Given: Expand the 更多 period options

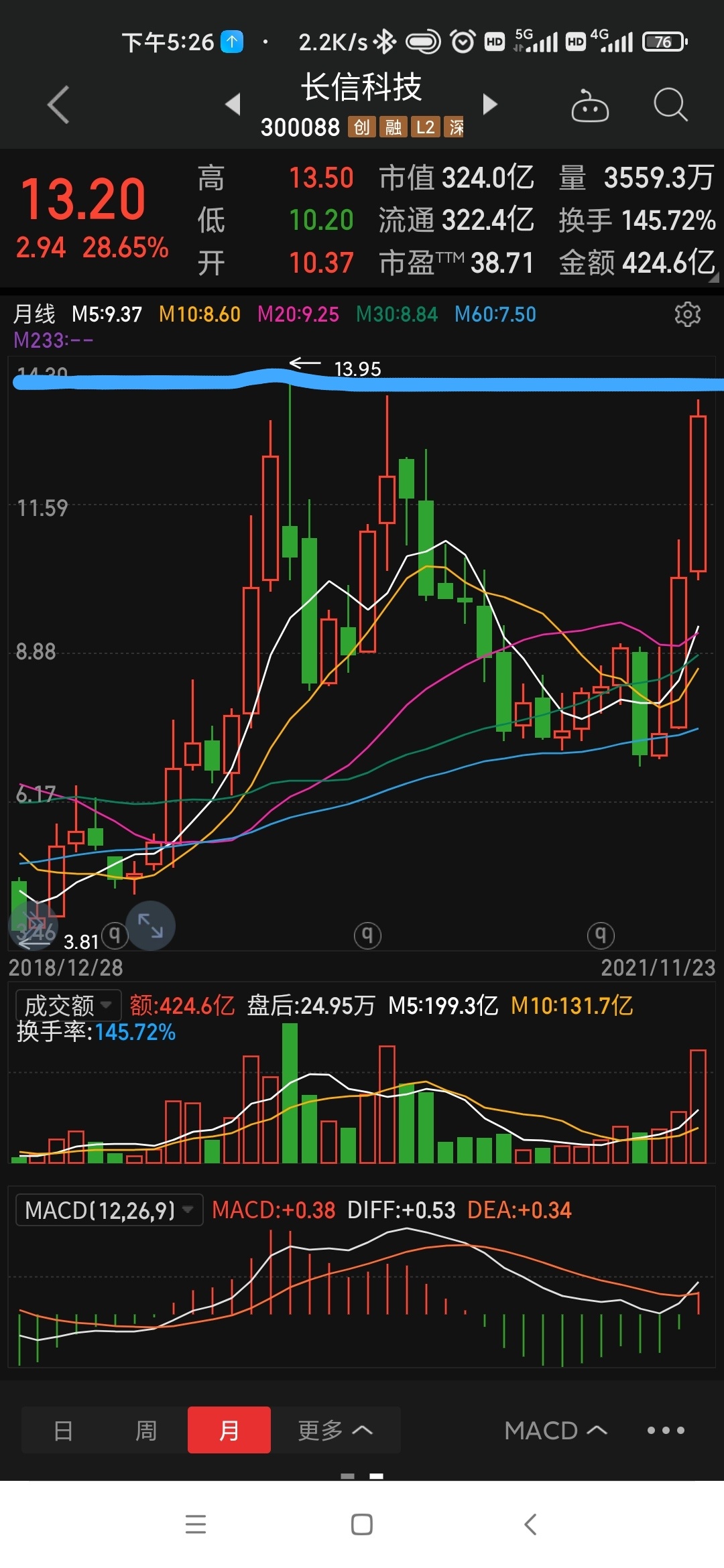Looking at the screenshot, I should 335,1430.
